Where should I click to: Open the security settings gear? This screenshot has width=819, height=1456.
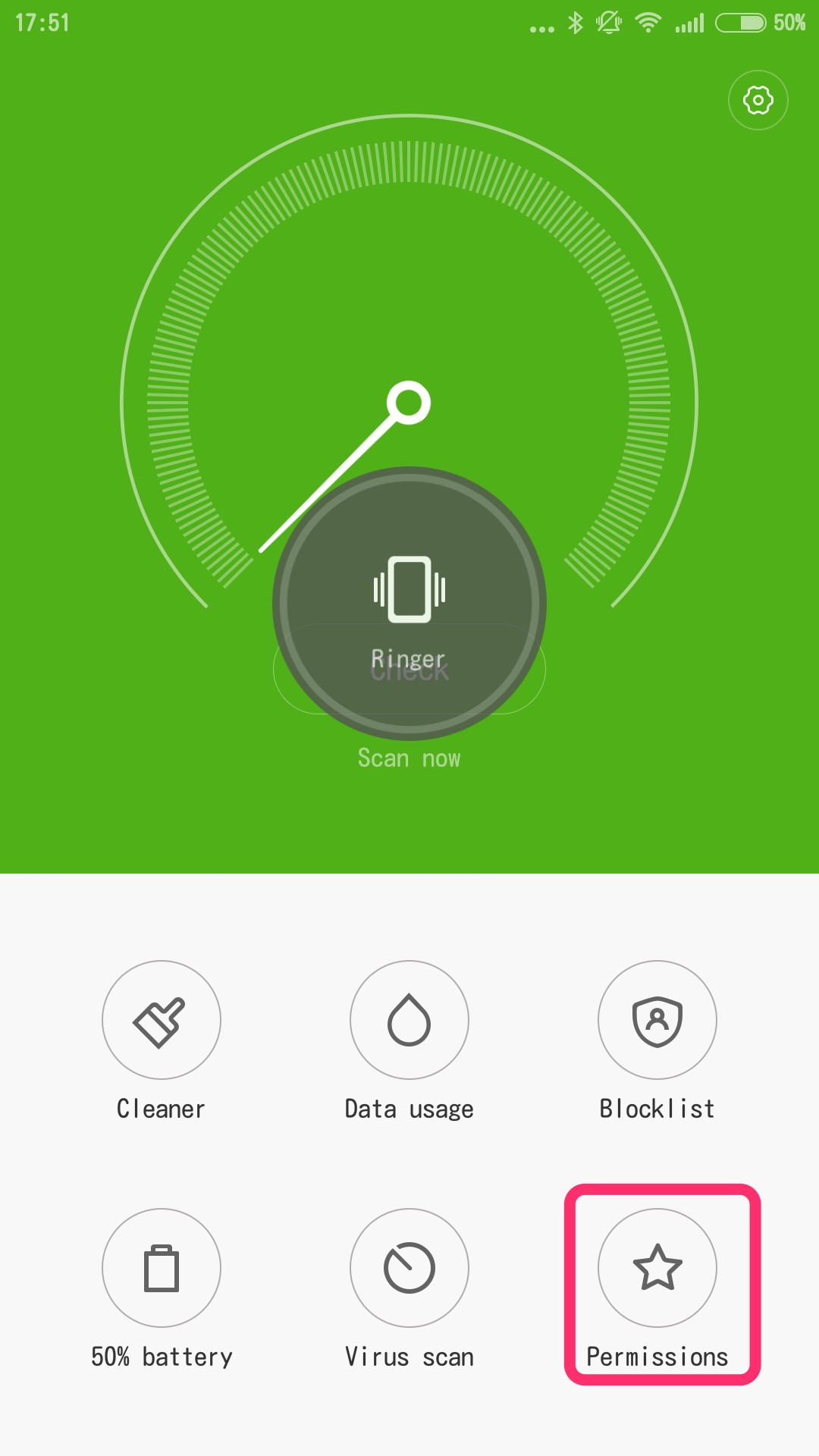coord(758,100)
